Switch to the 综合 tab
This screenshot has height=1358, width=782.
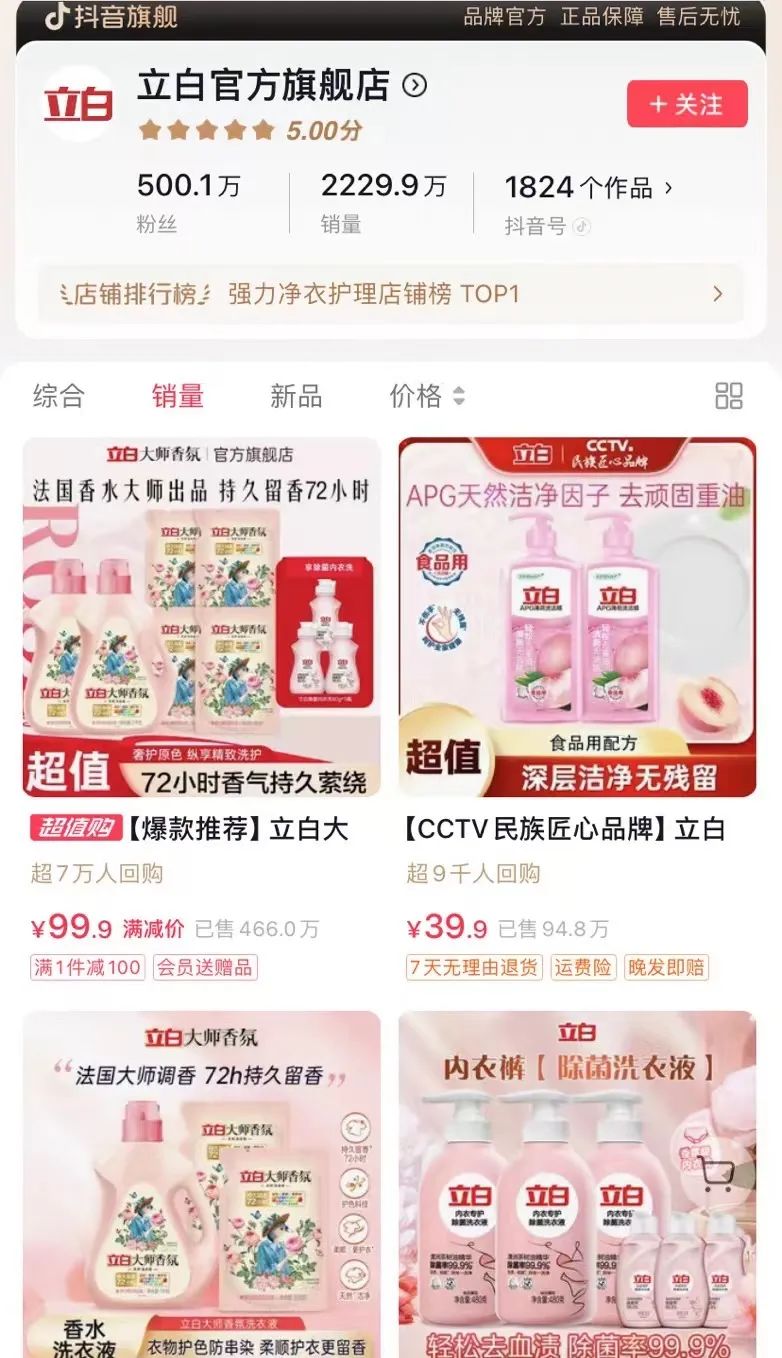(58, 396)
